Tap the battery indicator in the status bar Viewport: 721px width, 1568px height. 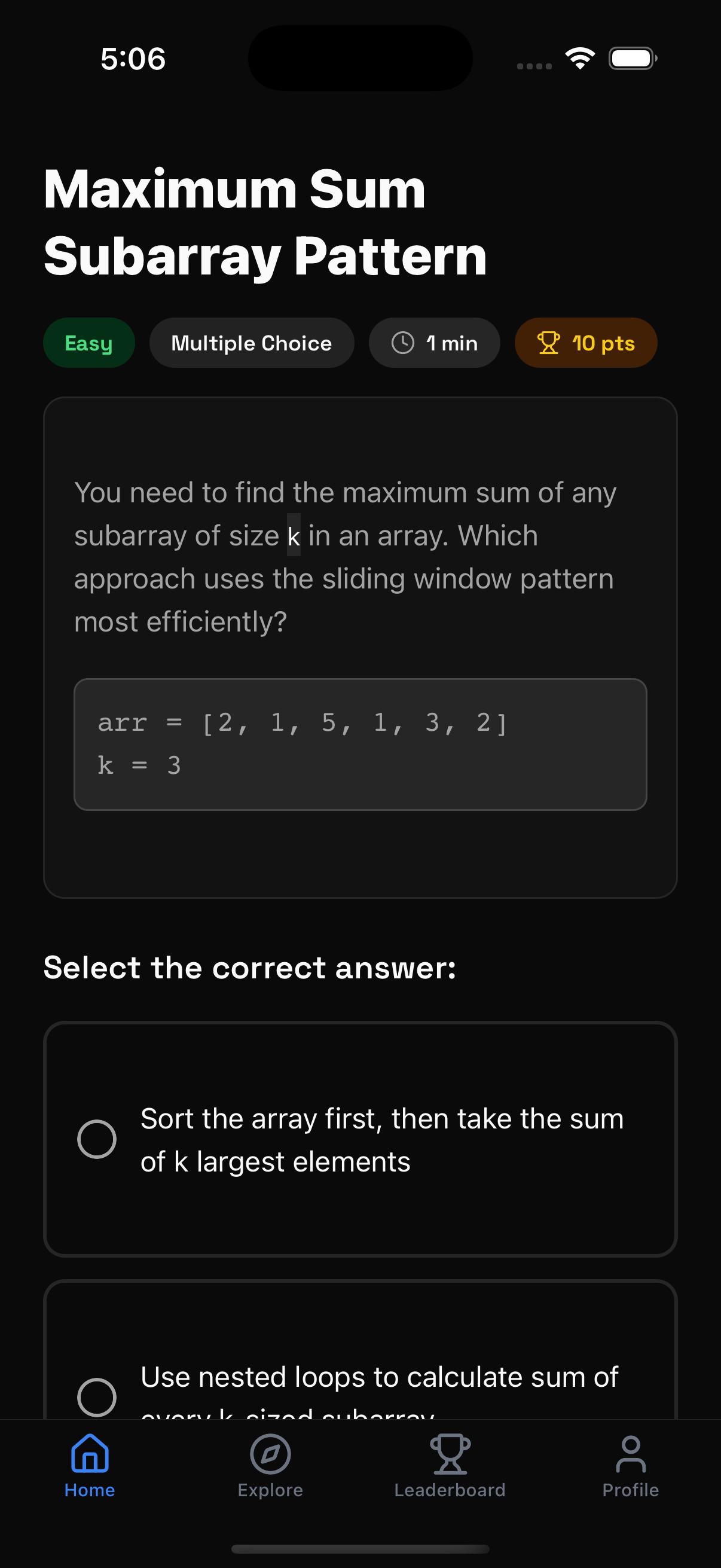[633, 58]
